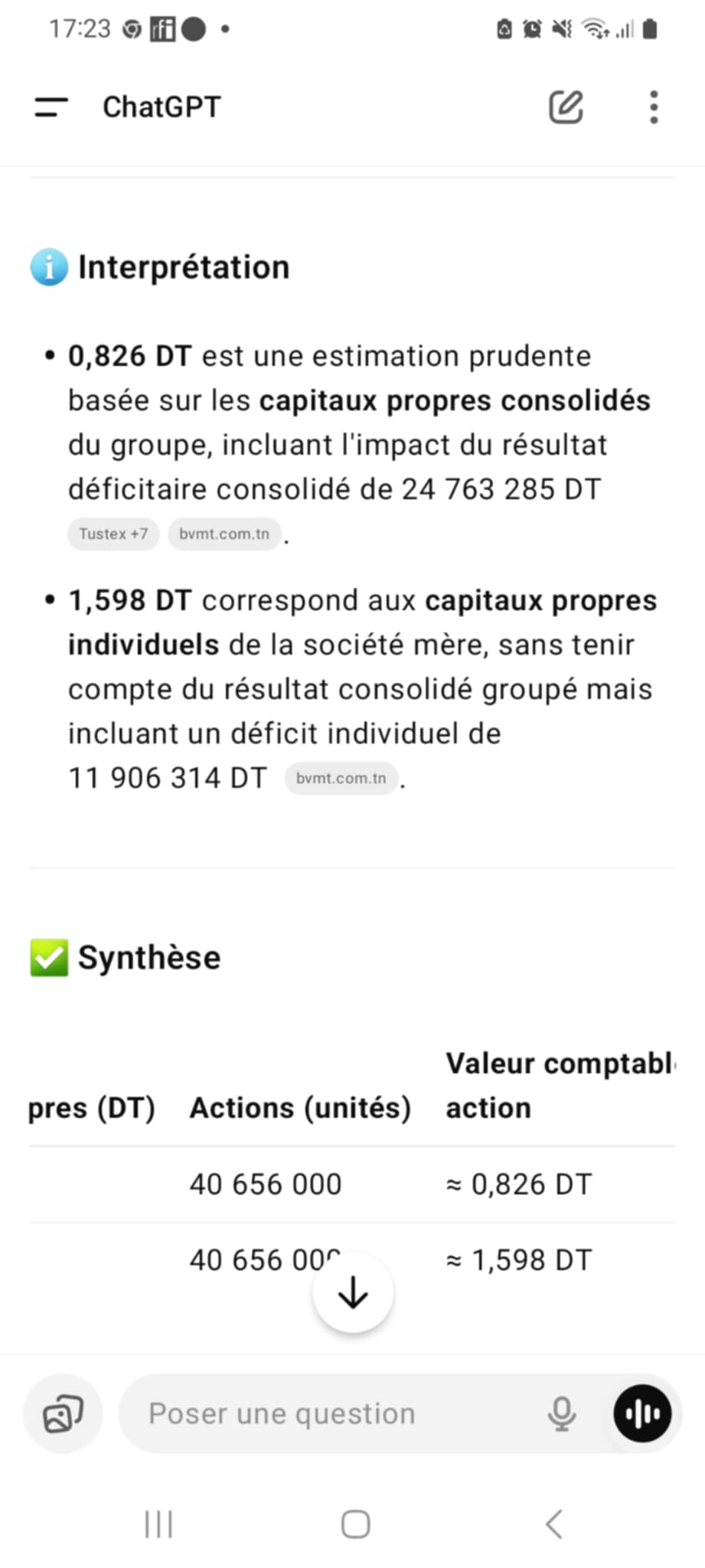Viewport: 705px width, 1568px height.
Task: Tap the attach photos icon
Action: click(63, 1413)
